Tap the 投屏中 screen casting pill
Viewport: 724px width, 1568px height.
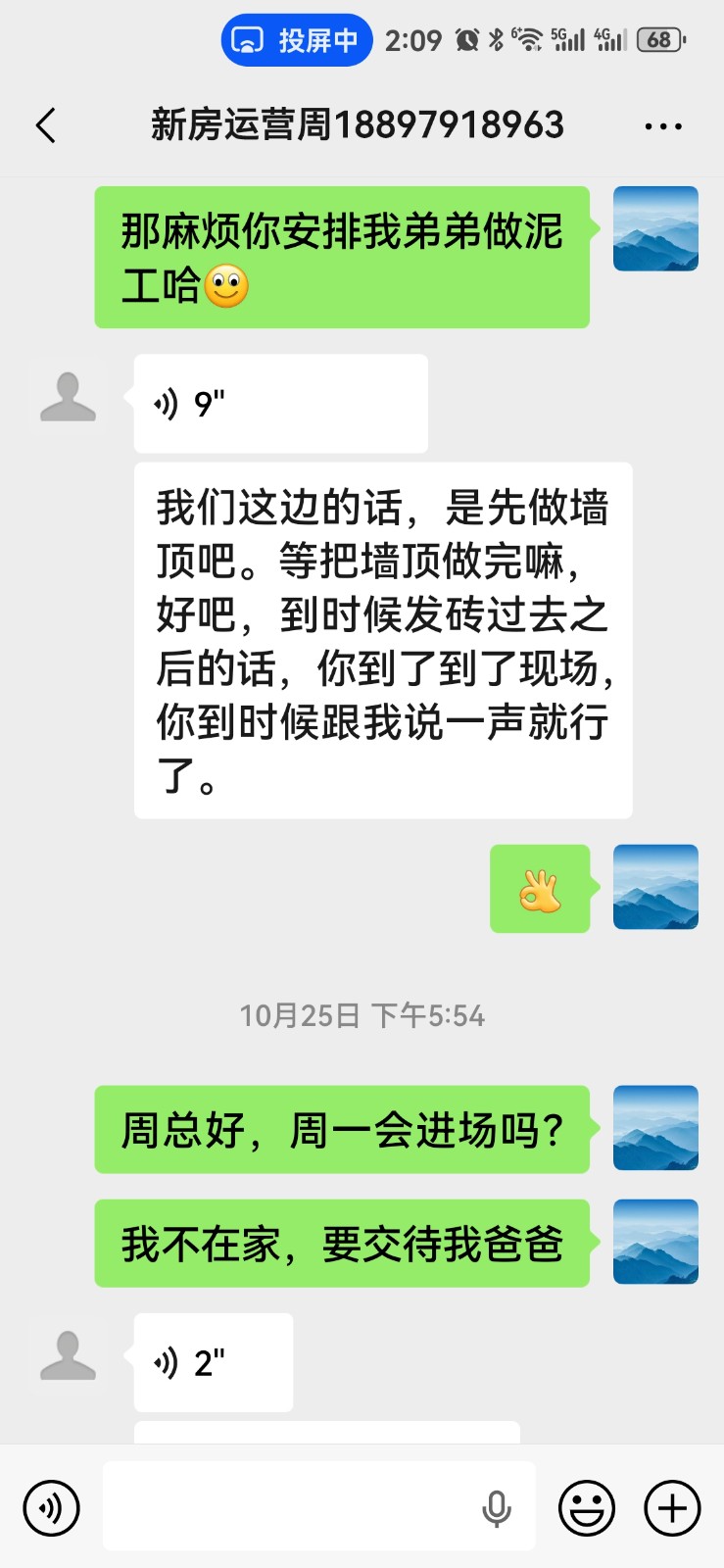297,40
